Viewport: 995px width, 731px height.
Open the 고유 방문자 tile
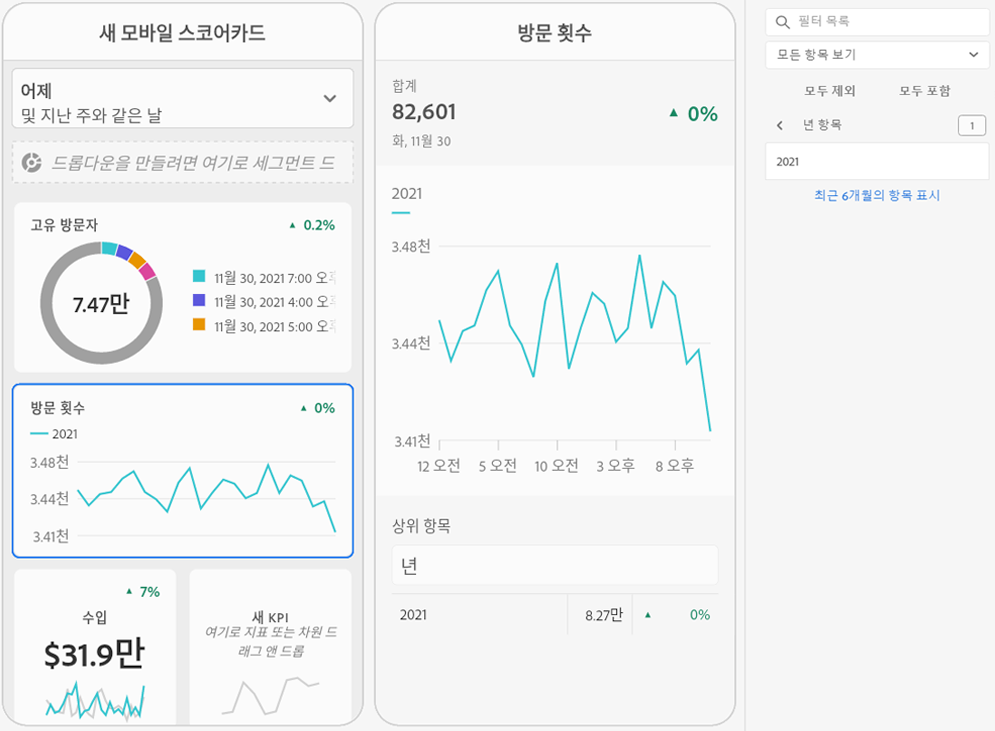183,288
